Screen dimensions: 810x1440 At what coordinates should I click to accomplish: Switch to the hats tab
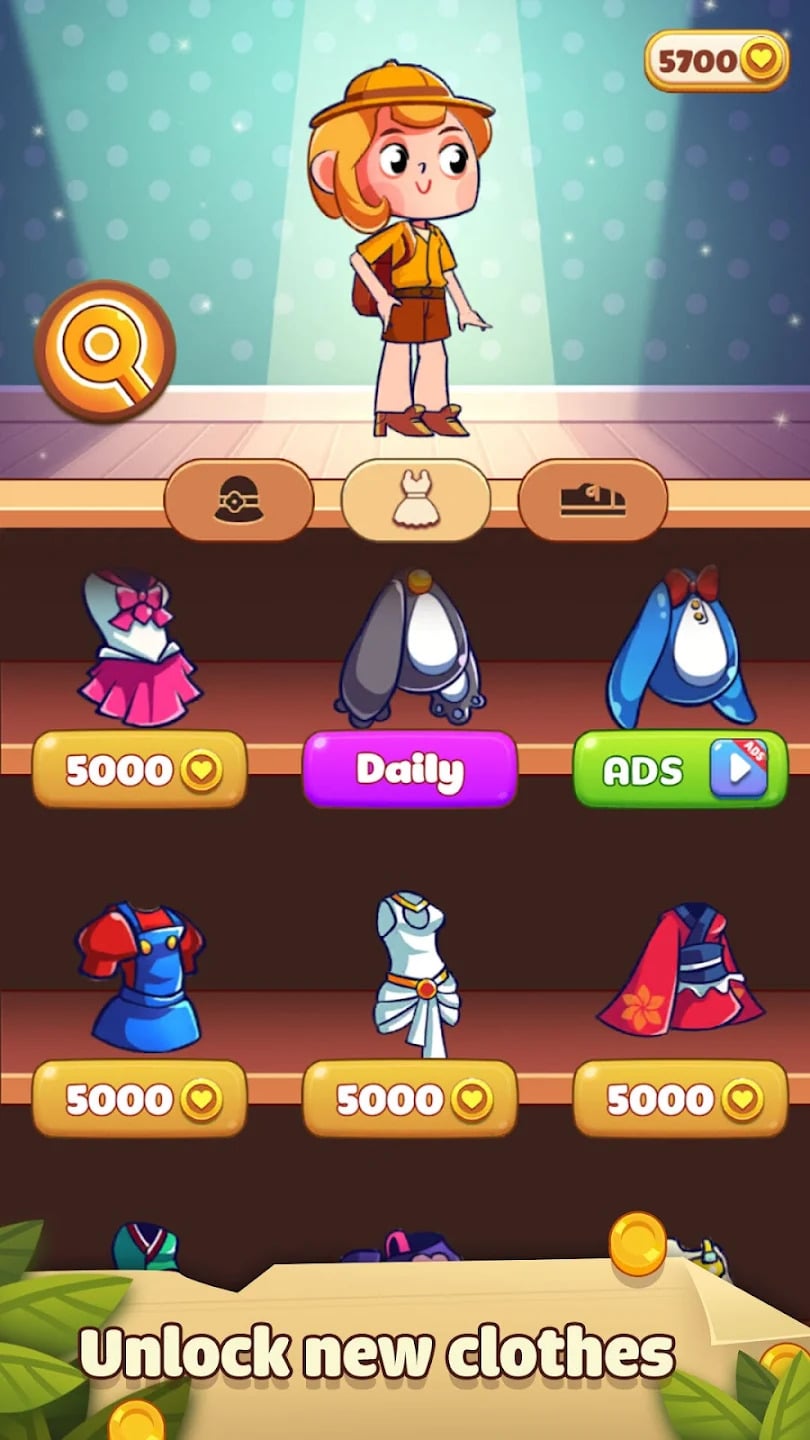coord(239,498)
